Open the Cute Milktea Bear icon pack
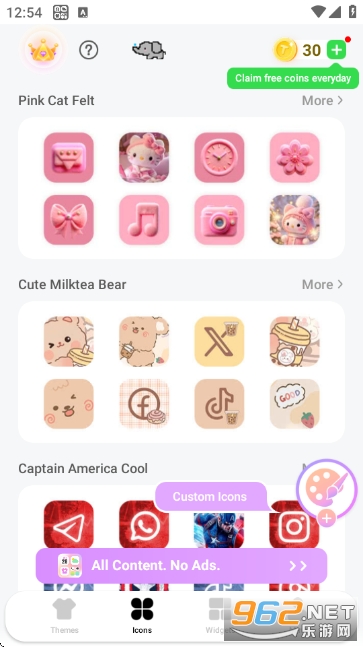This screenshot has width=363, height=647. [x=182, y=372]
